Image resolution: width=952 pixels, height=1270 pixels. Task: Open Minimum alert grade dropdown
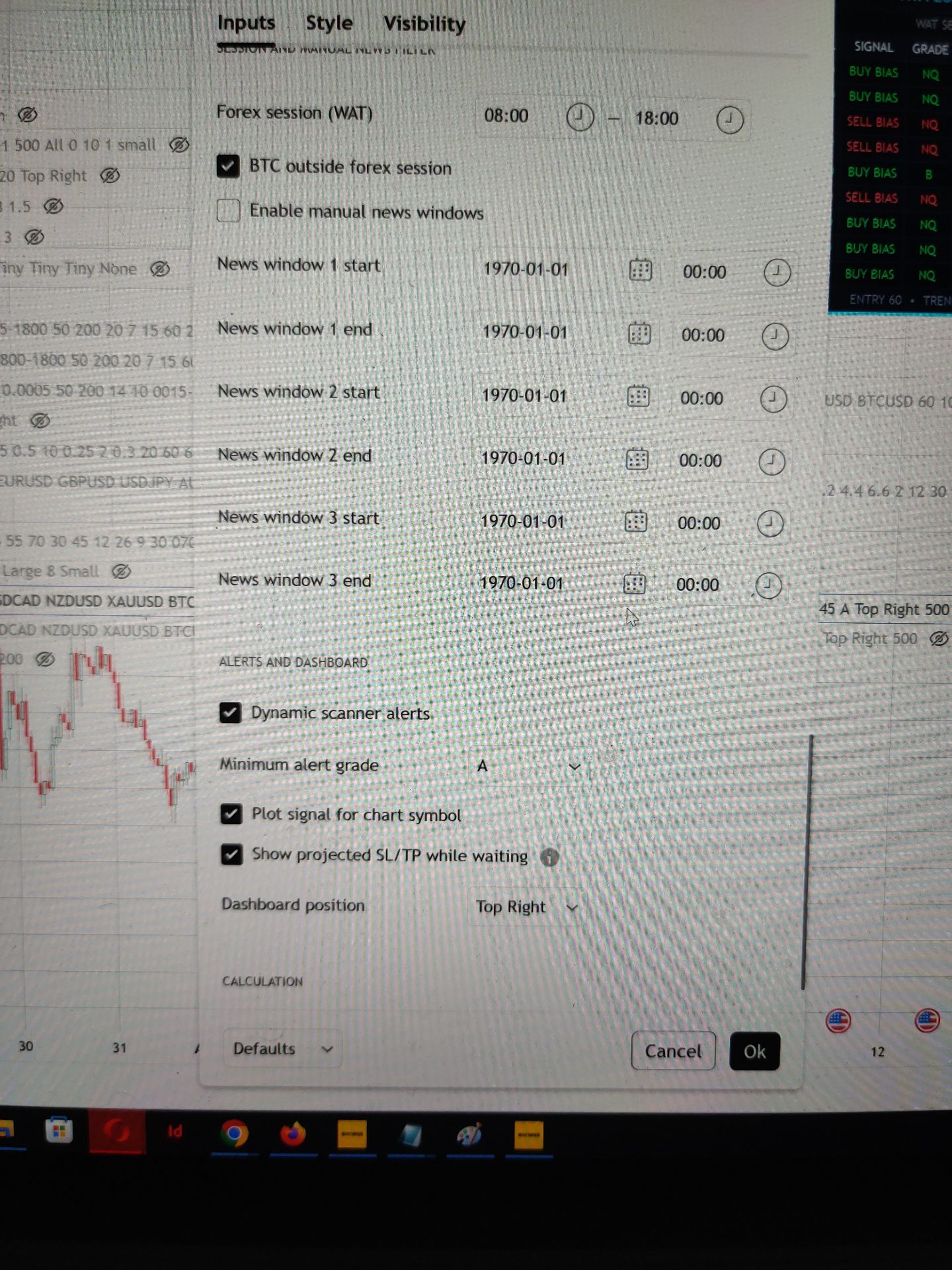(x=528, y=766)
